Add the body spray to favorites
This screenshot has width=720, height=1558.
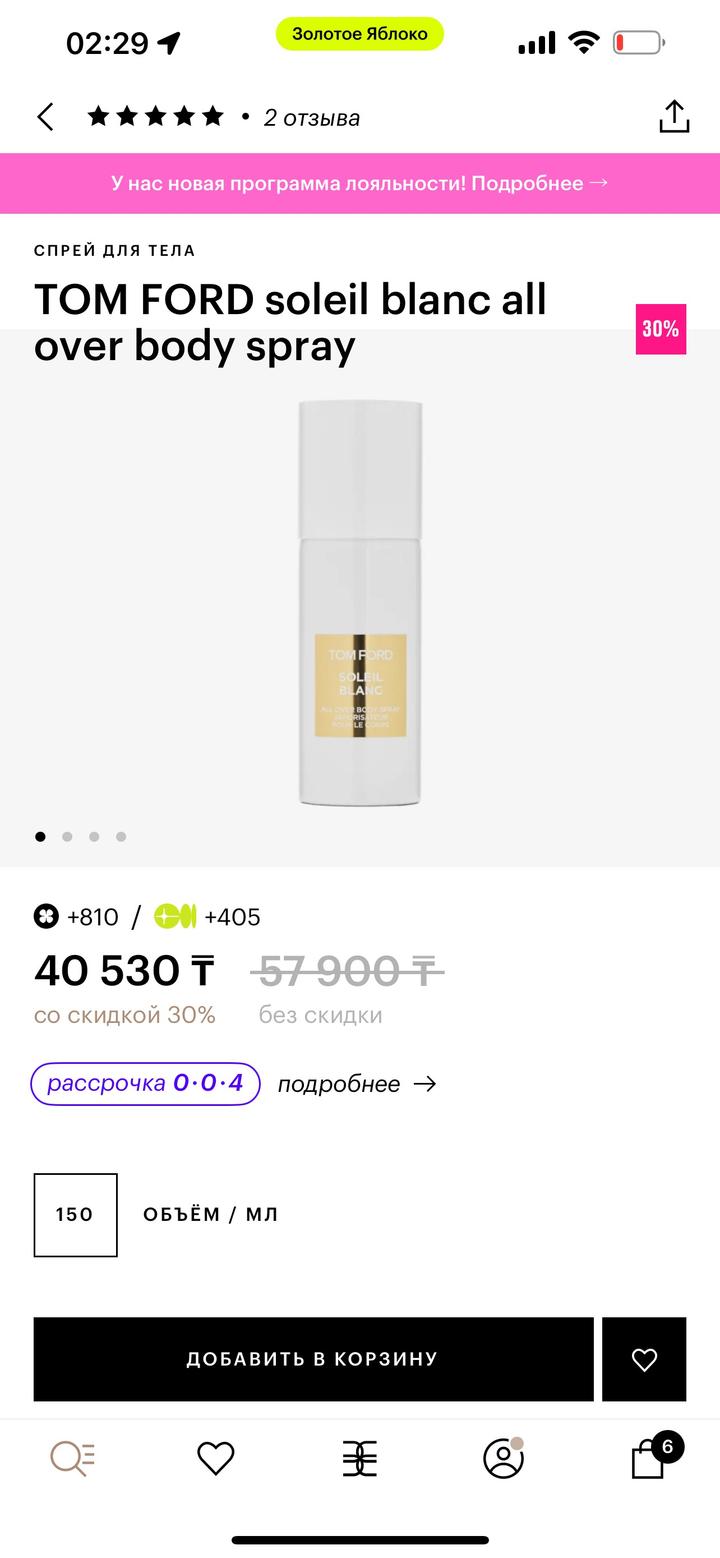pyautogui.click(x=644, y=1359)
